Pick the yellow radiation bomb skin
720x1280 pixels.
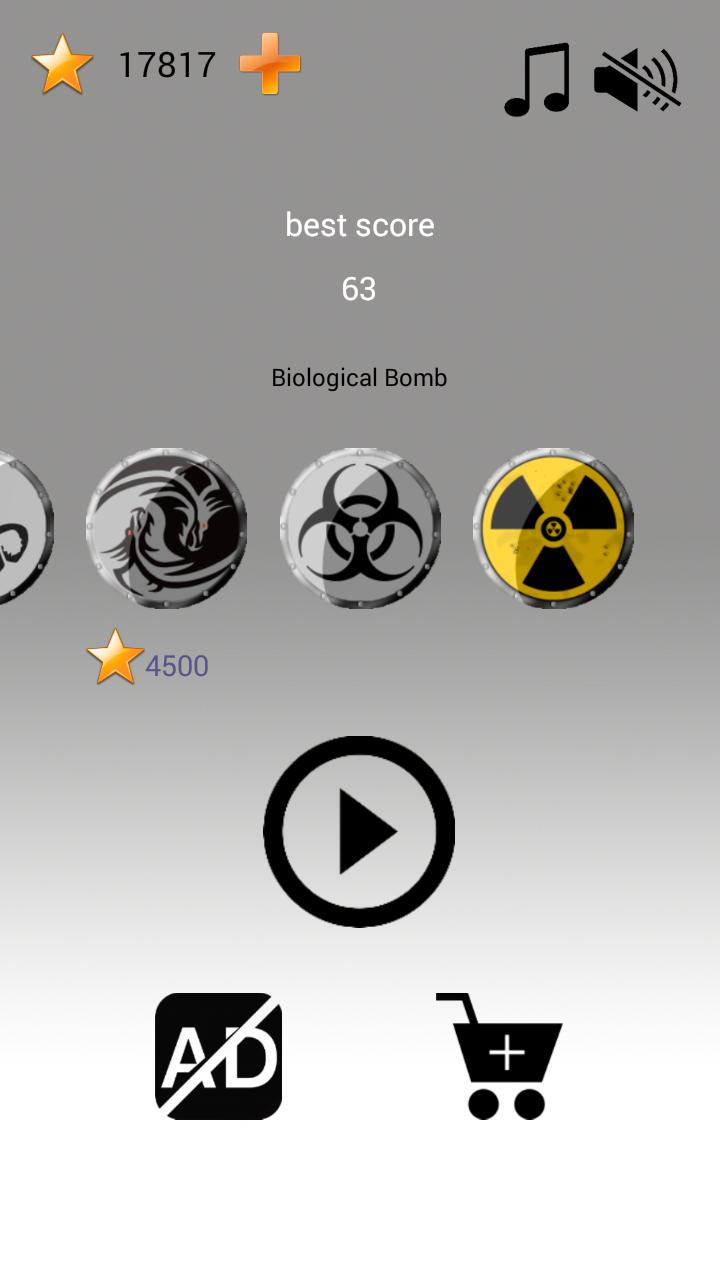pyautogui.click(x=553, y=527)
